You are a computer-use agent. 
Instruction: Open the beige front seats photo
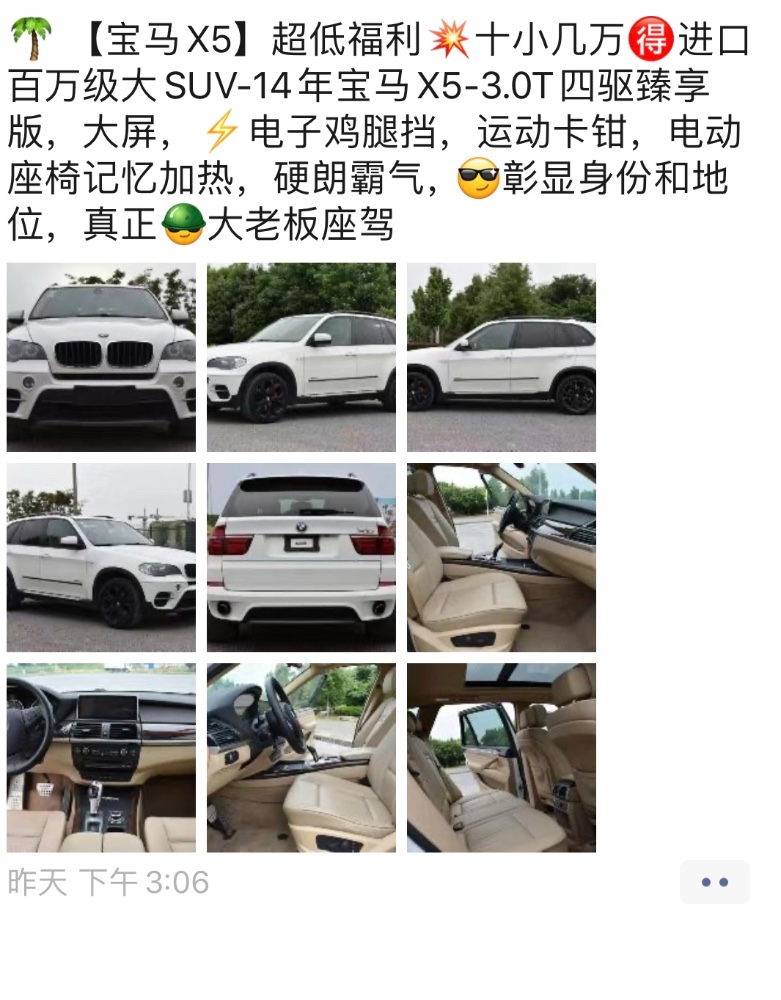(x=501, y=557)
